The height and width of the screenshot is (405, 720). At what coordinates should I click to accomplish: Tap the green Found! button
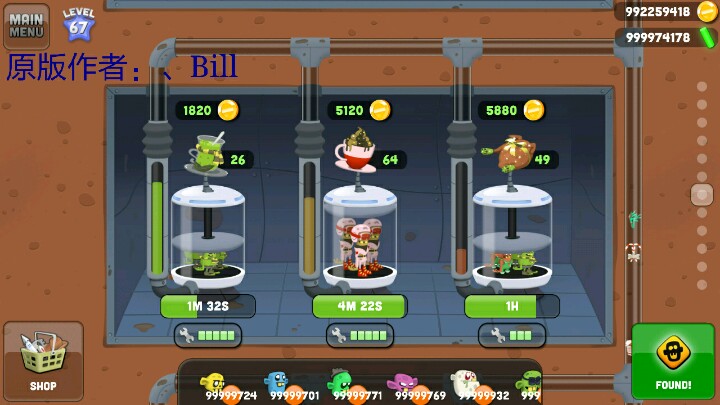(673, 361)
